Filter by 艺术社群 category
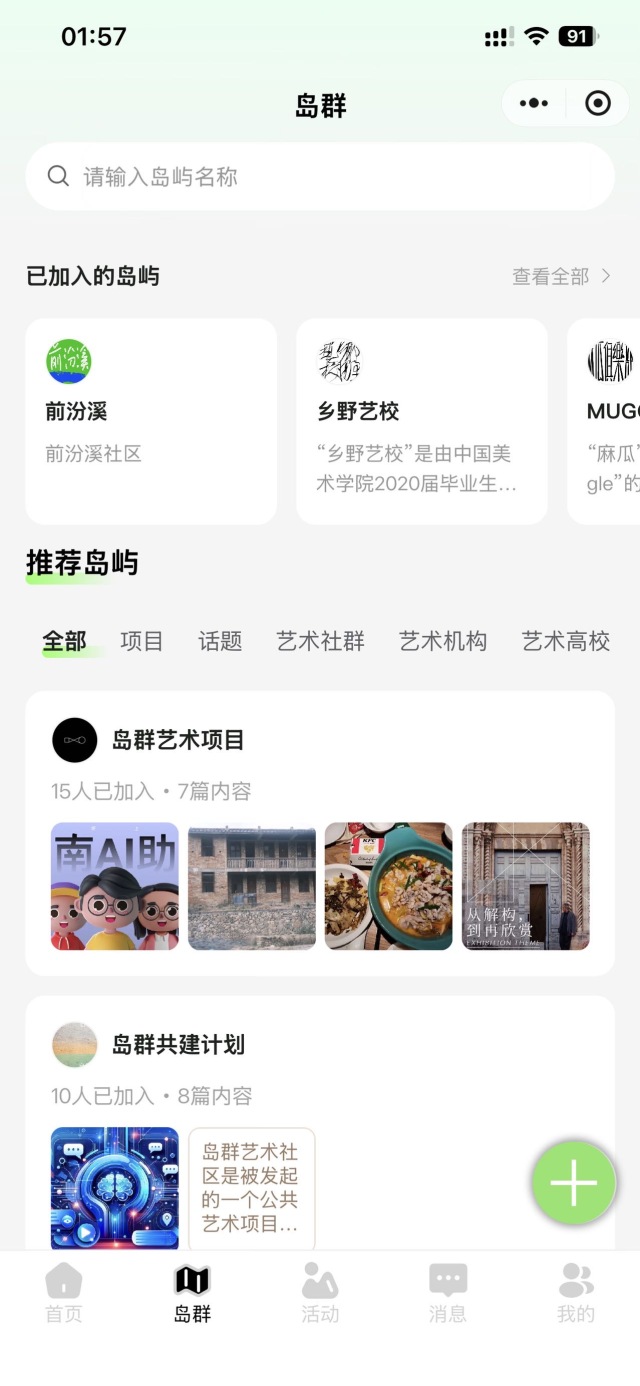Image resolution: width=640 pixels, height=1386 pixels. tap(320, 642)
